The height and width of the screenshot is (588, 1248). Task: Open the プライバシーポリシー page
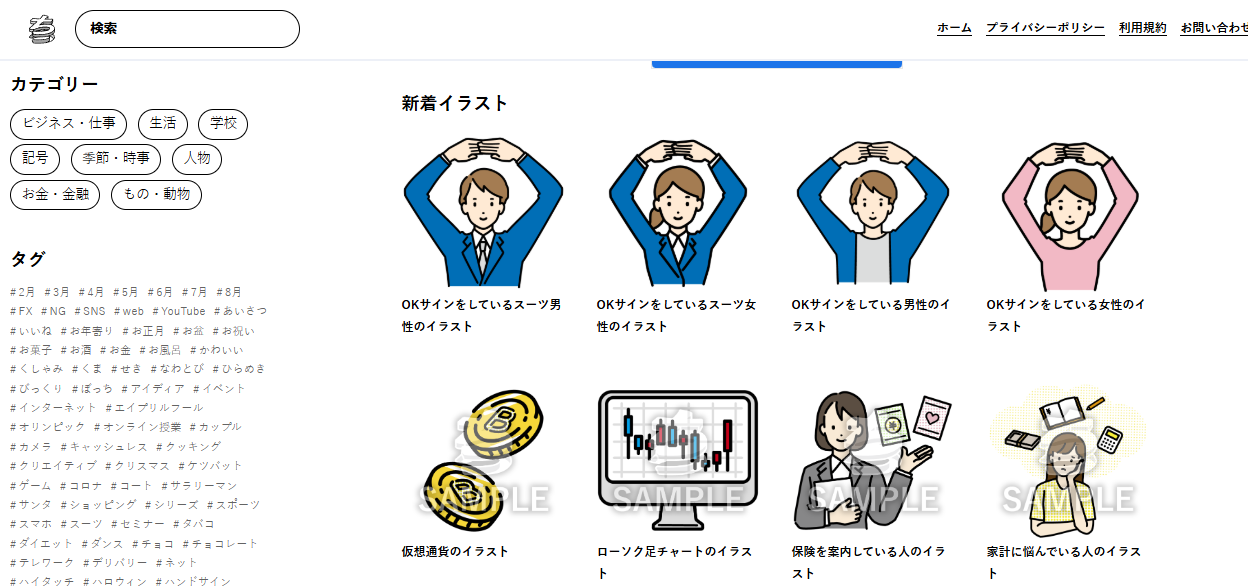1045,28
